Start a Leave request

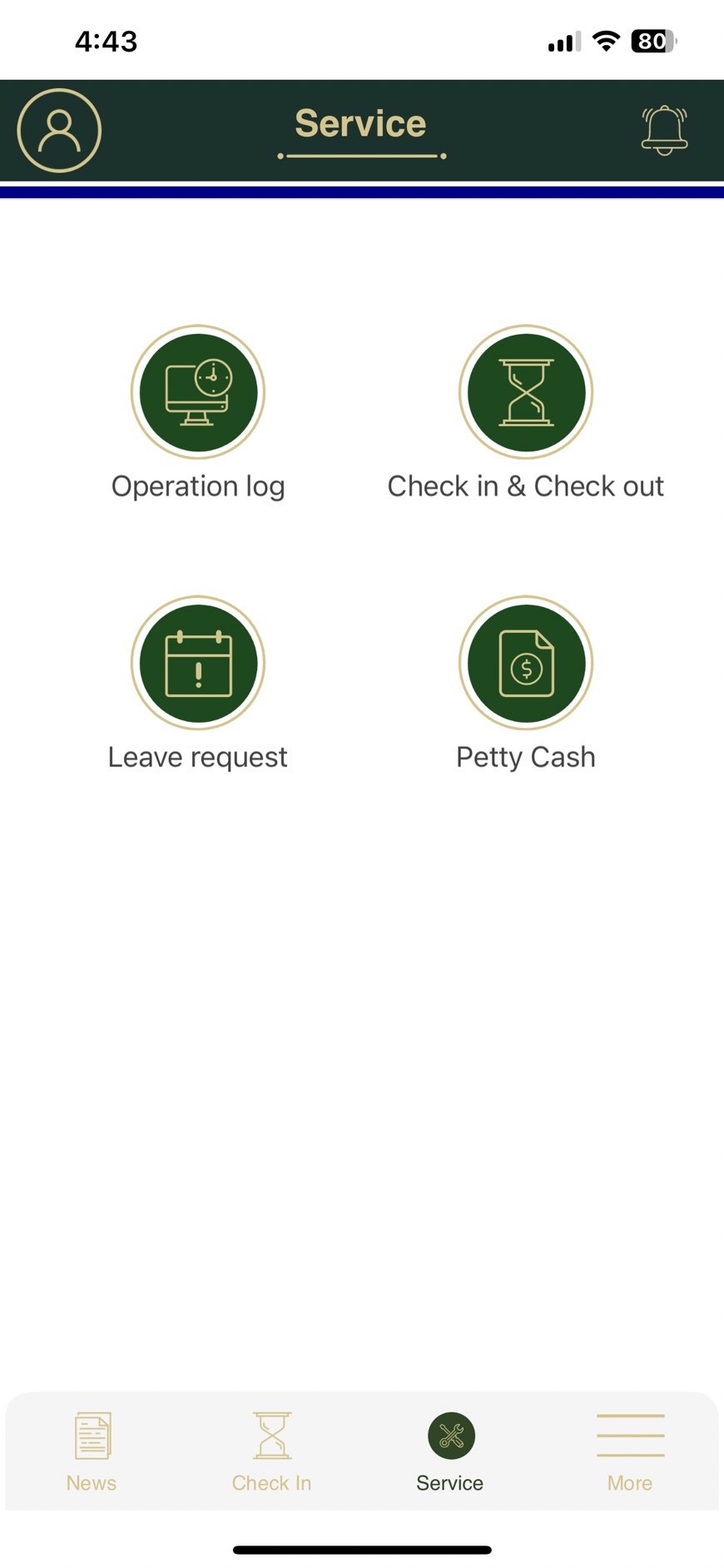198,663
